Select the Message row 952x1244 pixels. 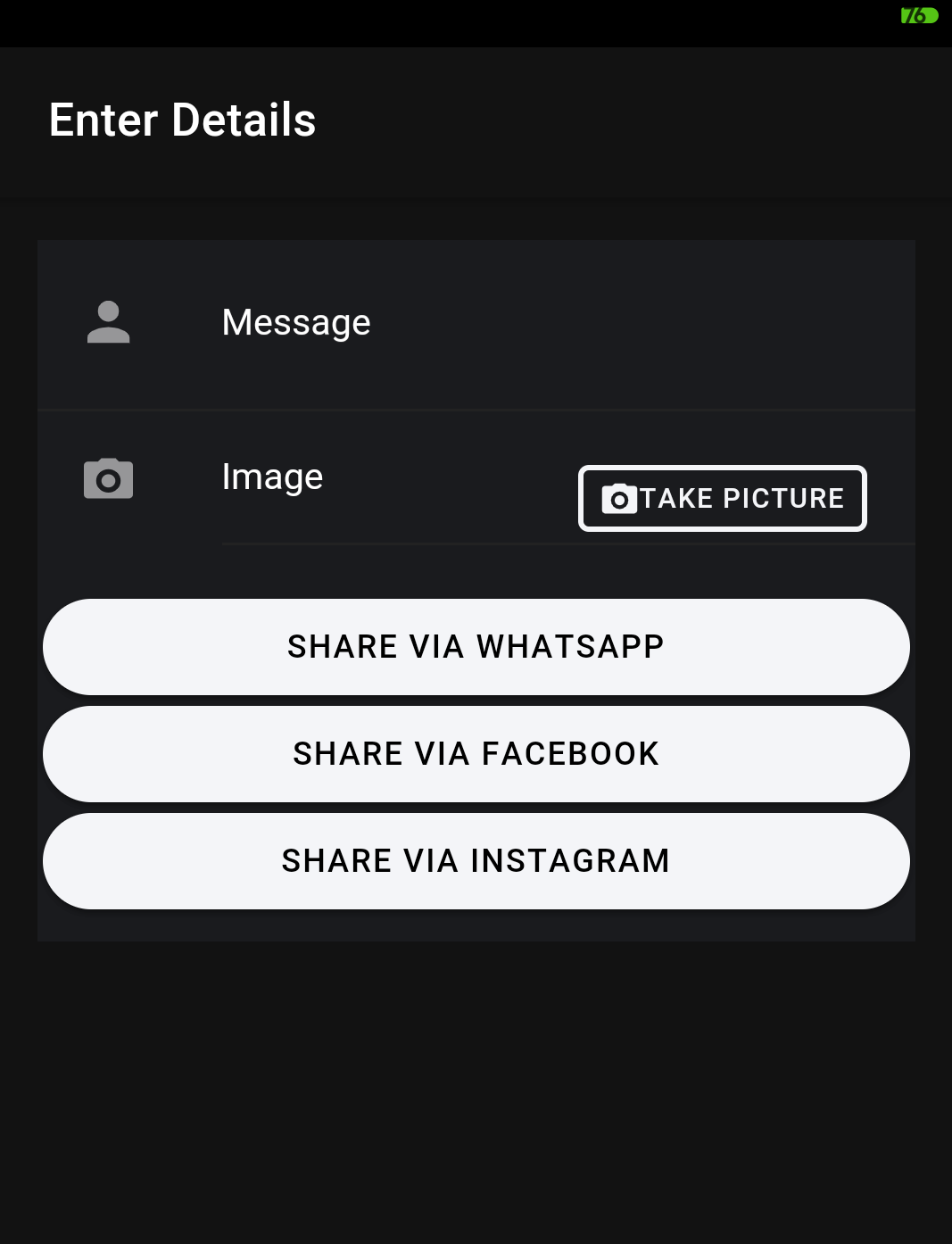pyautogui.click(x=476, y=323)
